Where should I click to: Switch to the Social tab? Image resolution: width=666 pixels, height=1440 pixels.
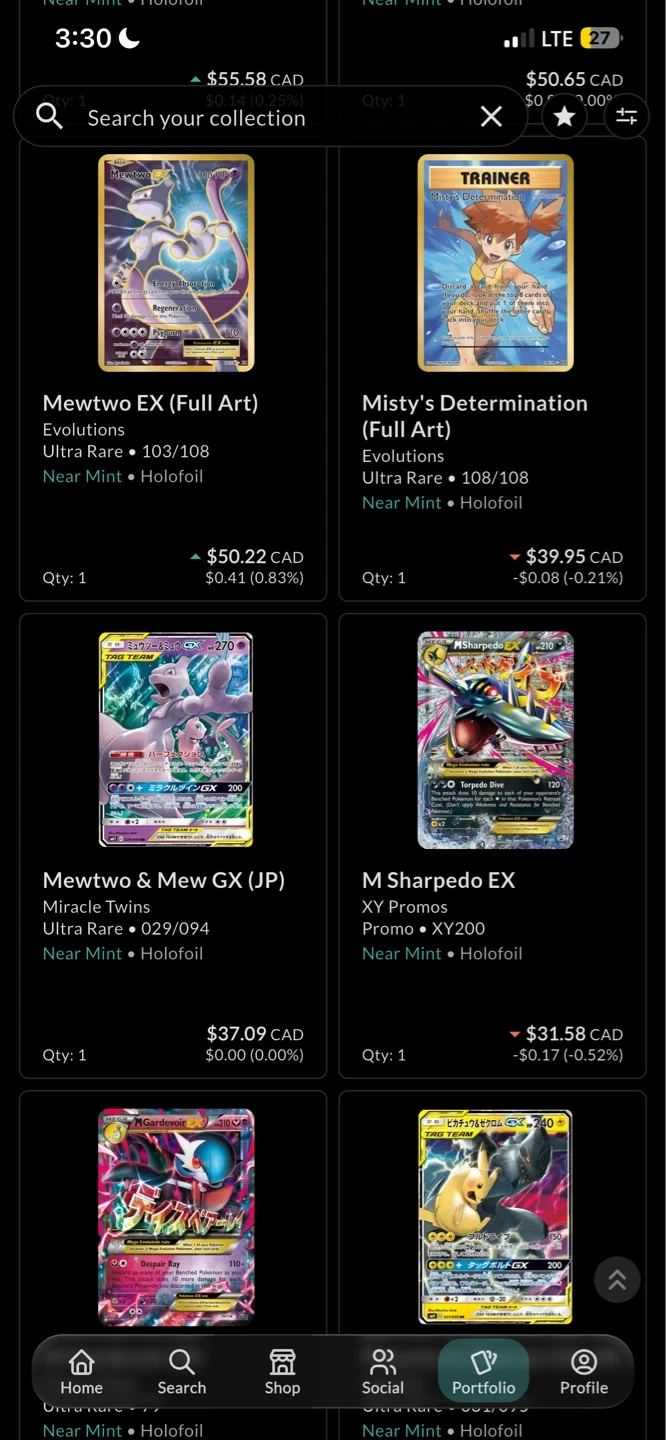[x=383, y=1371]
